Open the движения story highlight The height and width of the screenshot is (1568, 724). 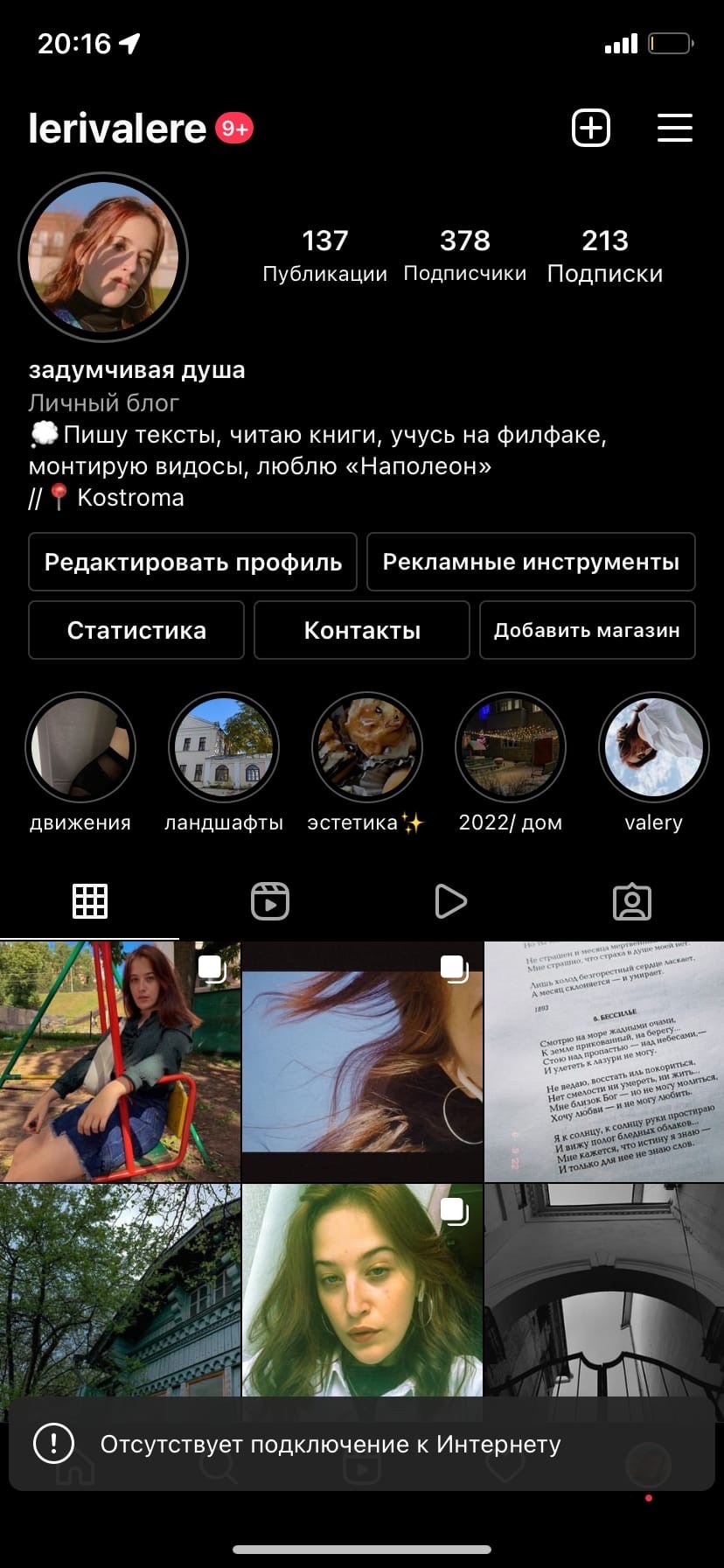(x=80, y=748)
